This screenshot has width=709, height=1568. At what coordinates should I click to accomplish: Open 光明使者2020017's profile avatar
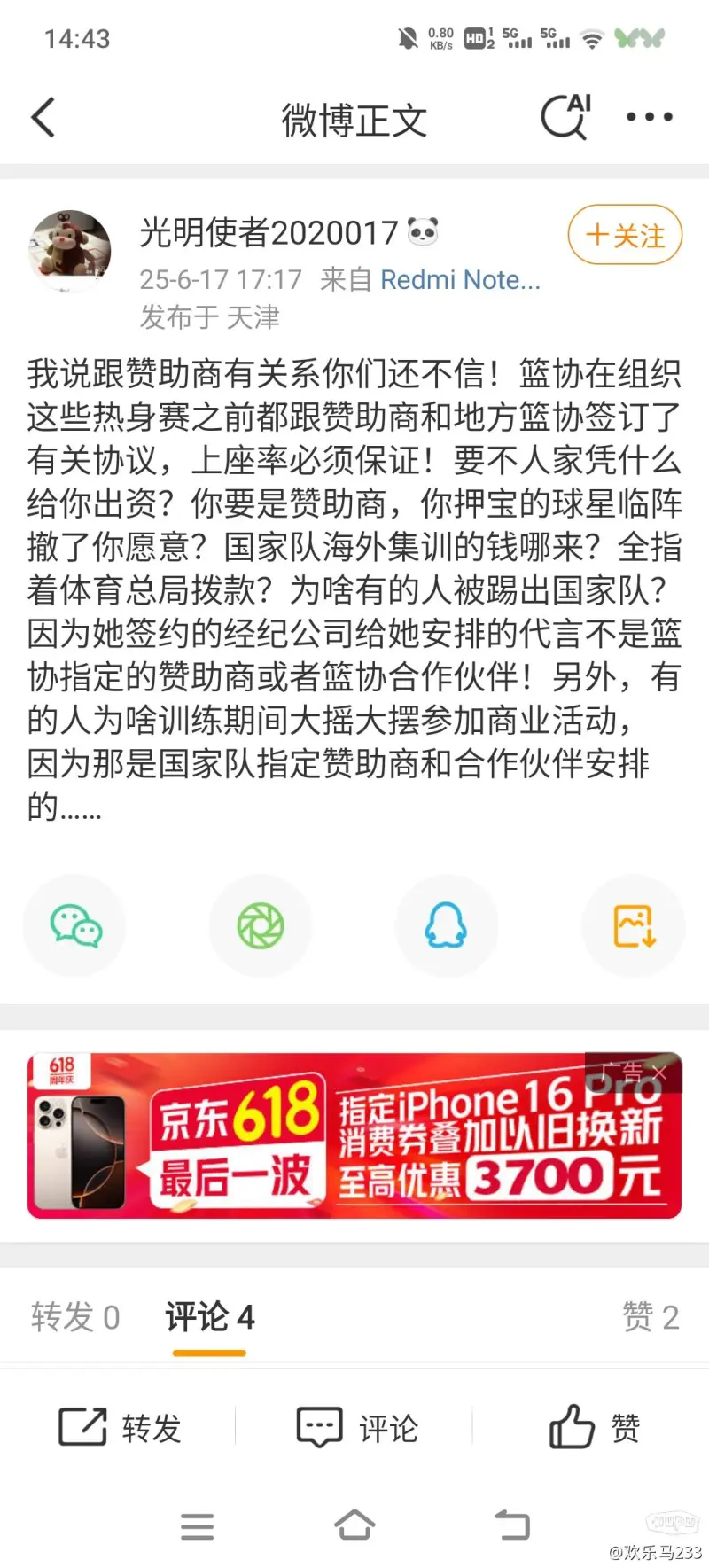tap(70, 250)
